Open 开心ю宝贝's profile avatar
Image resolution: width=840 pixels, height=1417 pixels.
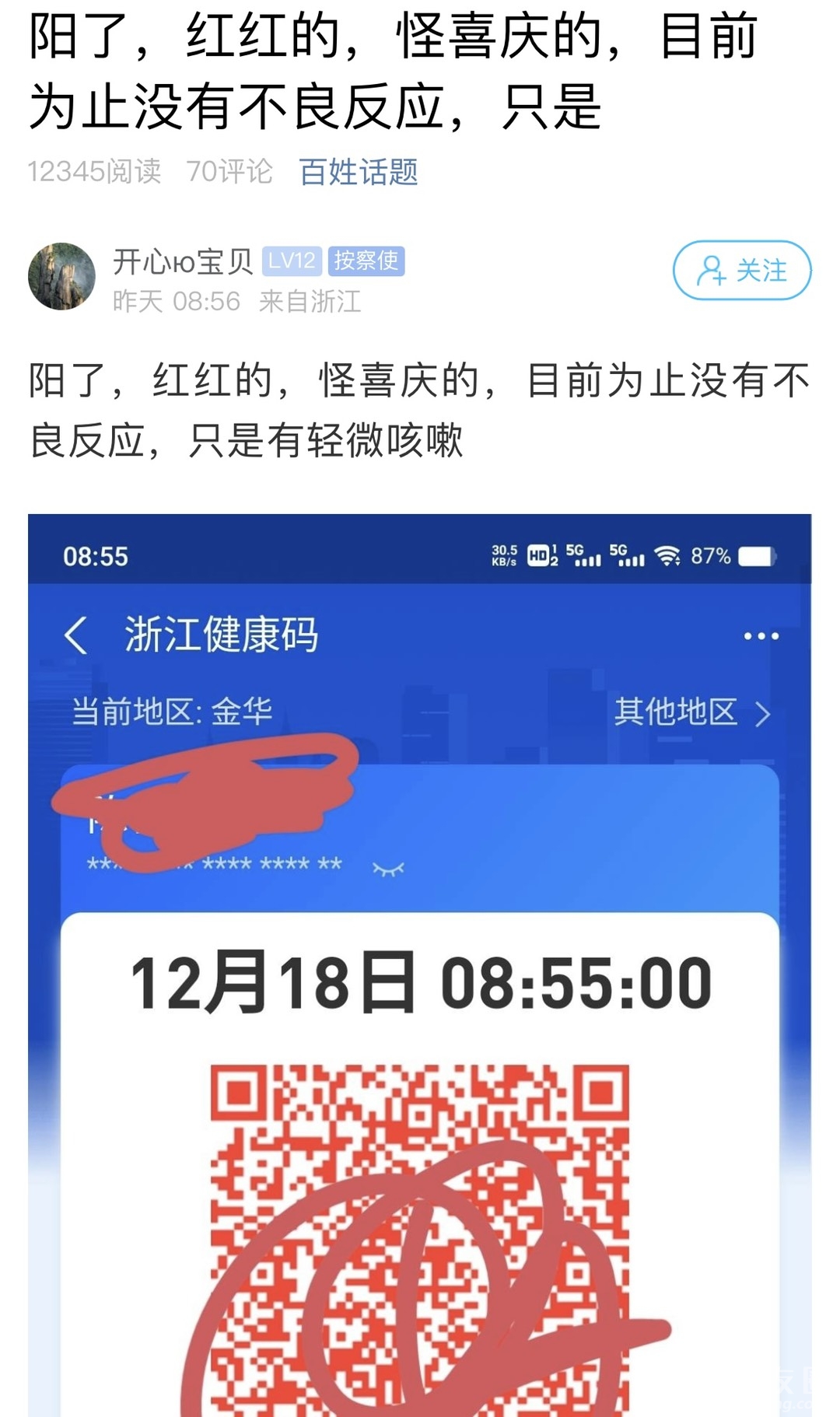61,277
